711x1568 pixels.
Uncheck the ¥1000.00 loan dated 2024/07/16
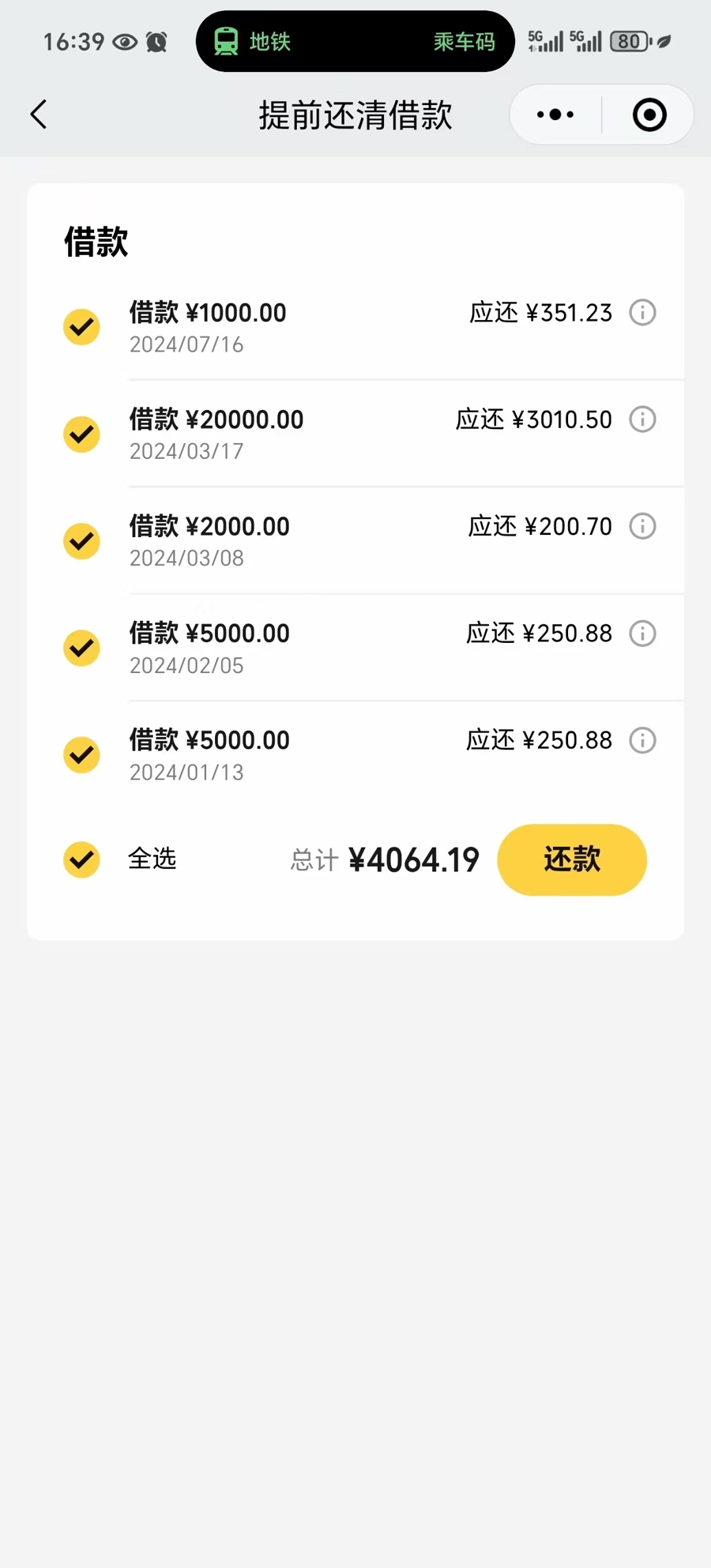tap(81, 327)
